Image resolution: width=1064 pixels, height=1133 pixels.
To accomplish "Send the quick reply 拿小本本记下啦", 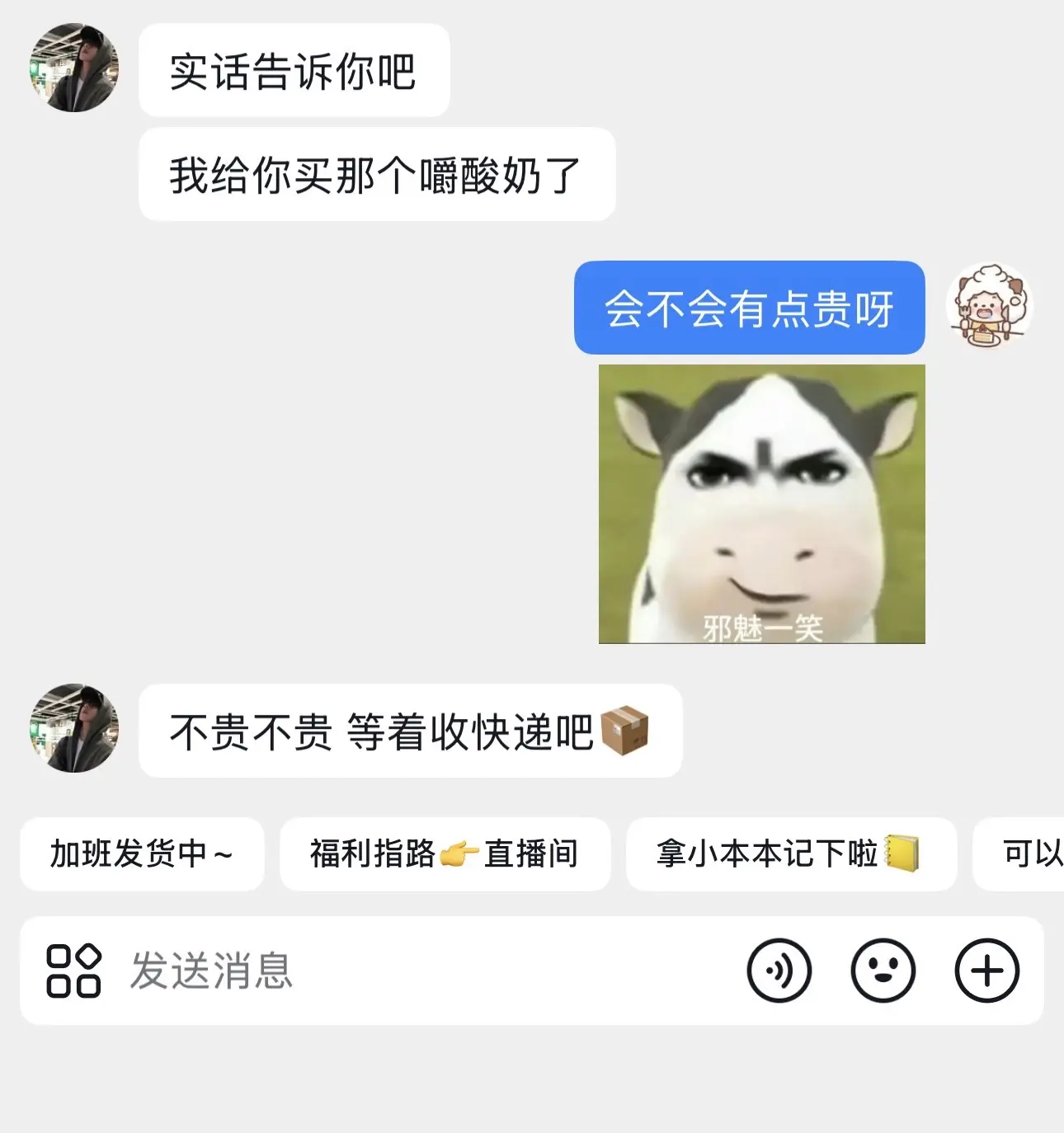I will click(x=792, y=855).
